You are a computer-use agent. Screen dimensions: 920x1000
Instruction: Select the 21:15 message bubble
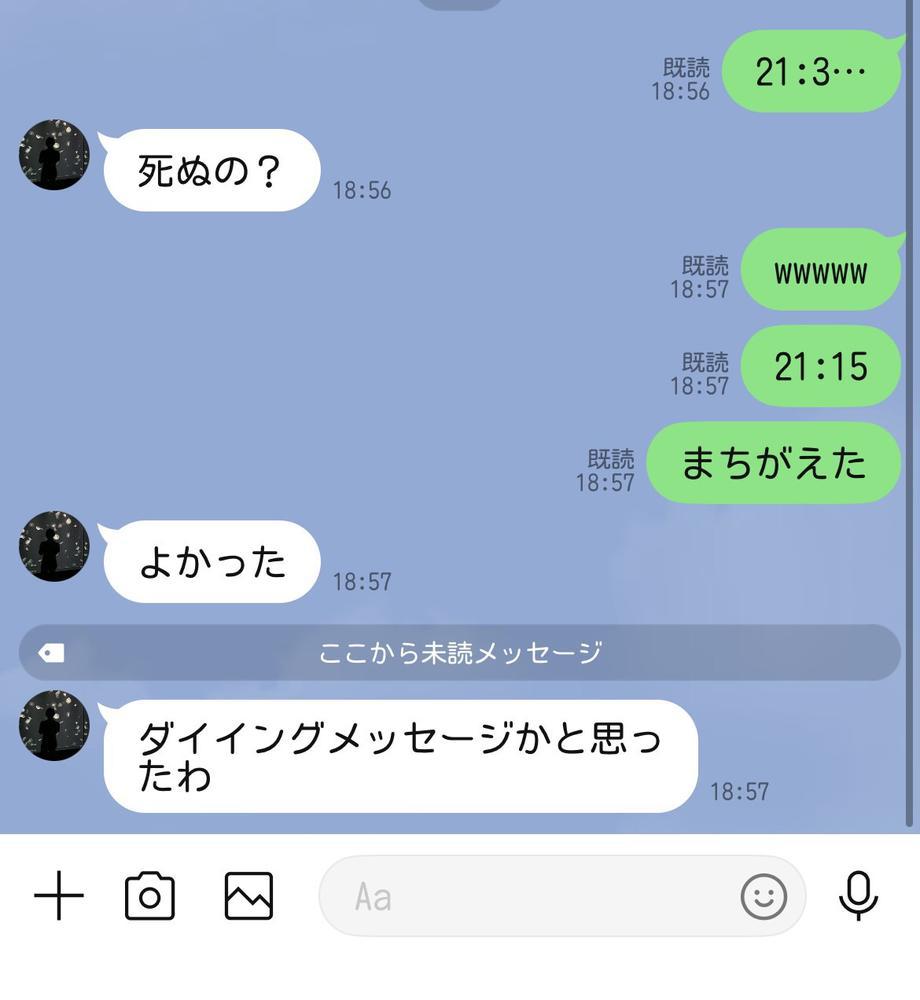(x=820, y=366)
